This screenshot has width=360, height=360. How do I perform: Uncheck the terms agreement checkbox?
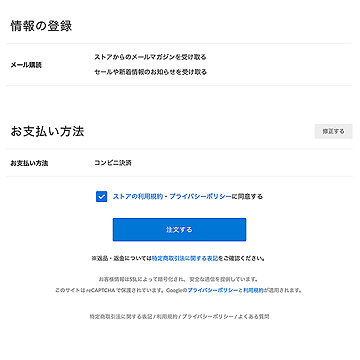(x=101, y=197)
